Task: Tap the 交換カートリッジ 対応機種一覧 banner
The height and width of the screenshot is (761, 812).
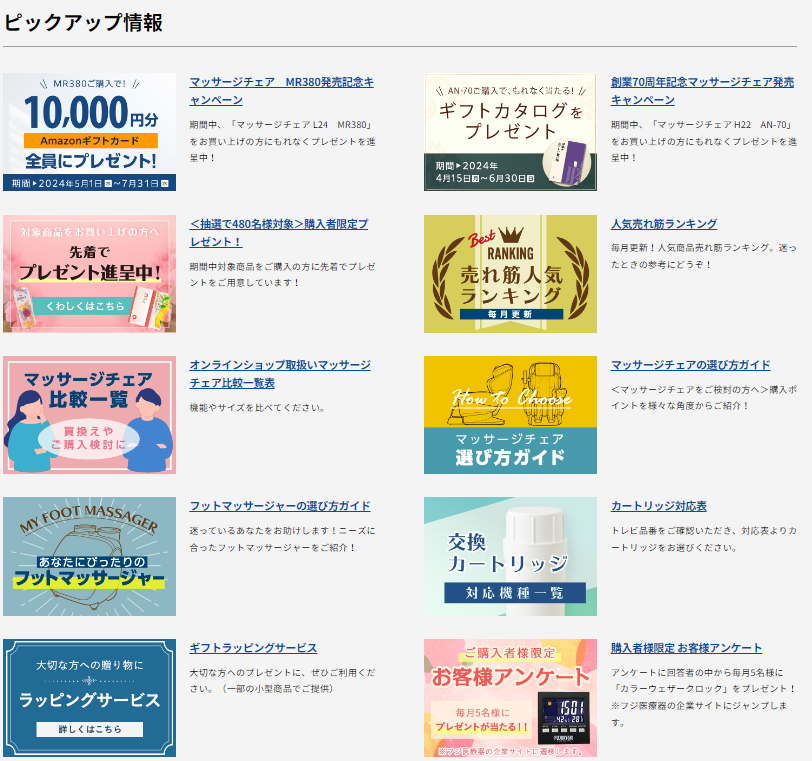Action: (x=510, y=556)
